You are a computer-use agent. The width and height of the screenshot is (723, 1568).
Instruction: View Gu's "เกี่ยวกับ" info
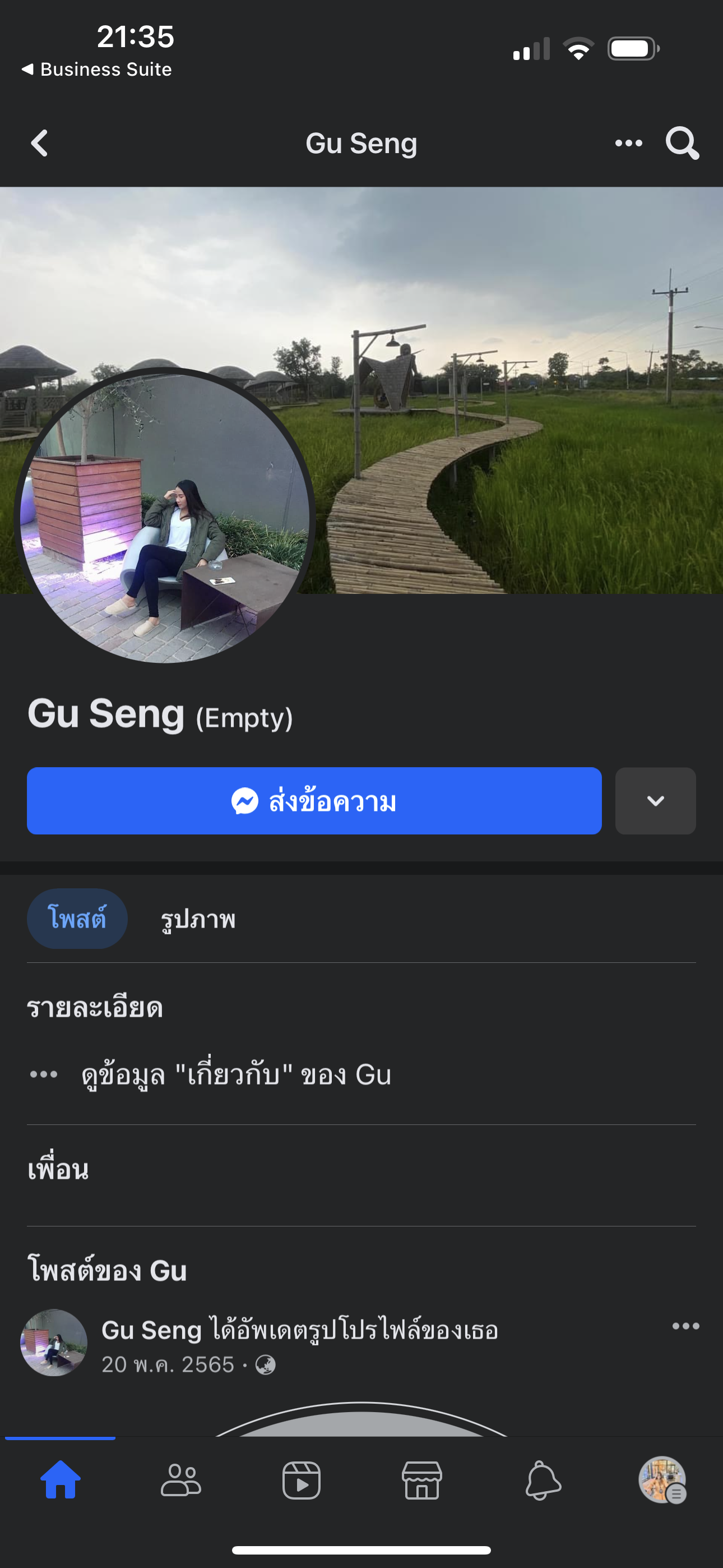tap(236, 1075)
